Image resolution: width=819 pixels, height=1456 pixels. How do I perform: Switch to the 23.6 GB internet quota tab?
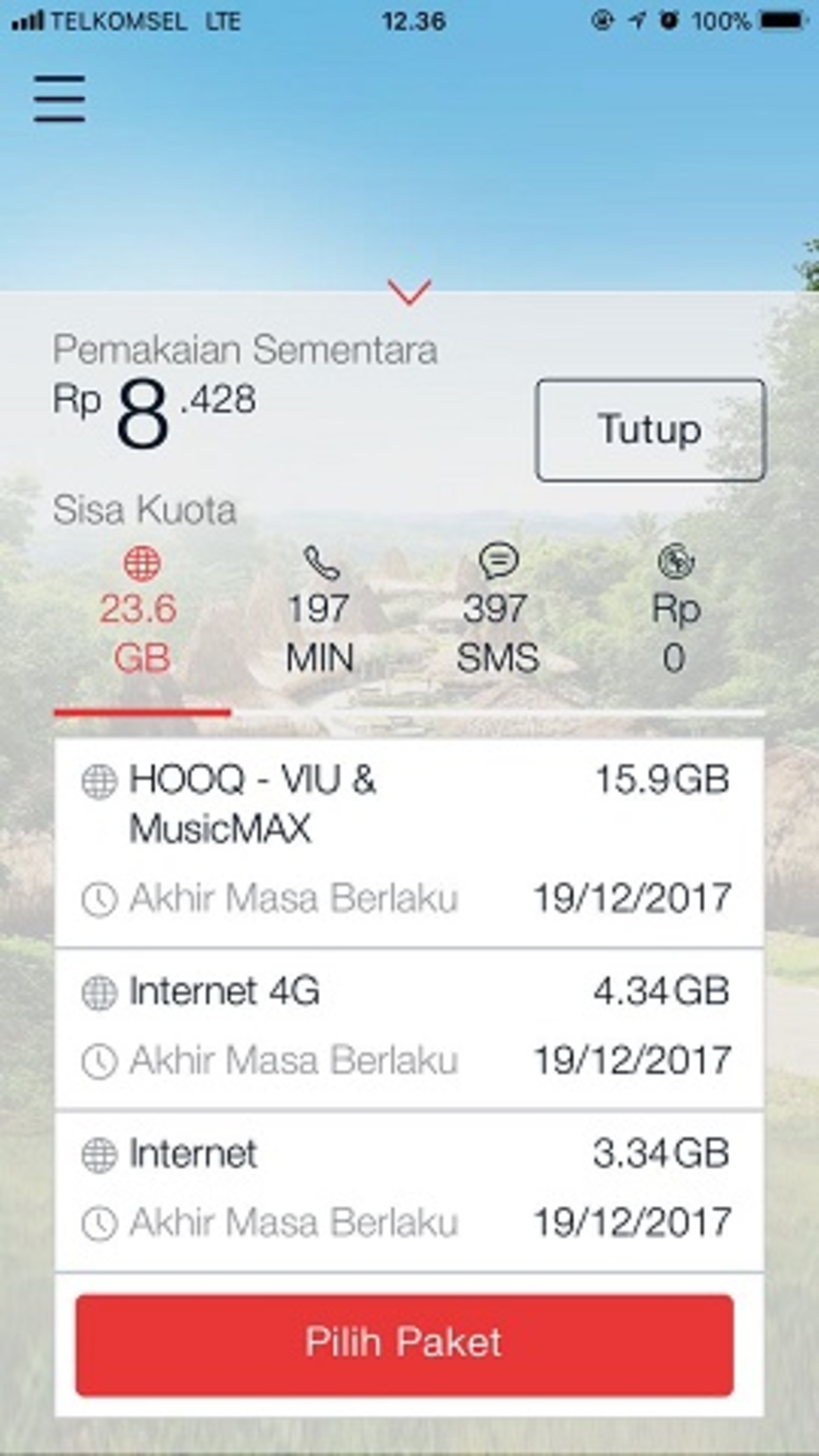[x=141, y=612]
